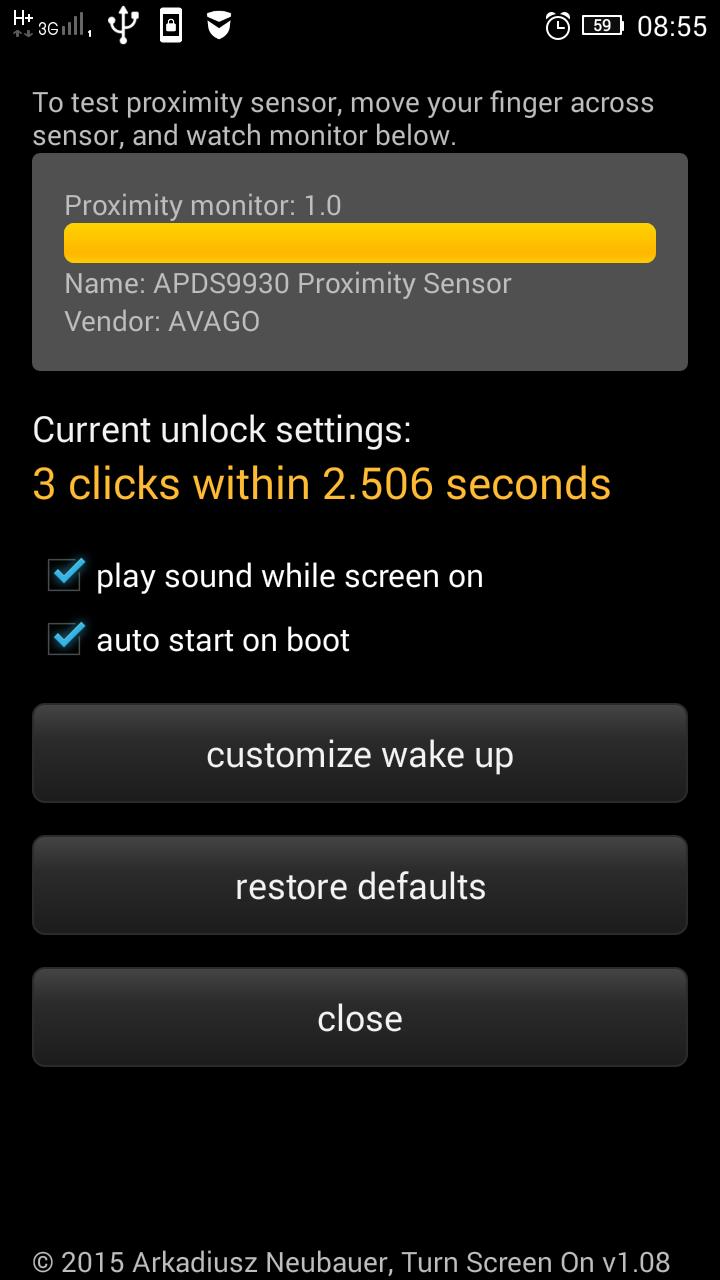Tap the Turn Screen On v1.08 copyright text
Image resolution: width=720 pixels, height=1280 pixels.
[x=360, y=1262]
